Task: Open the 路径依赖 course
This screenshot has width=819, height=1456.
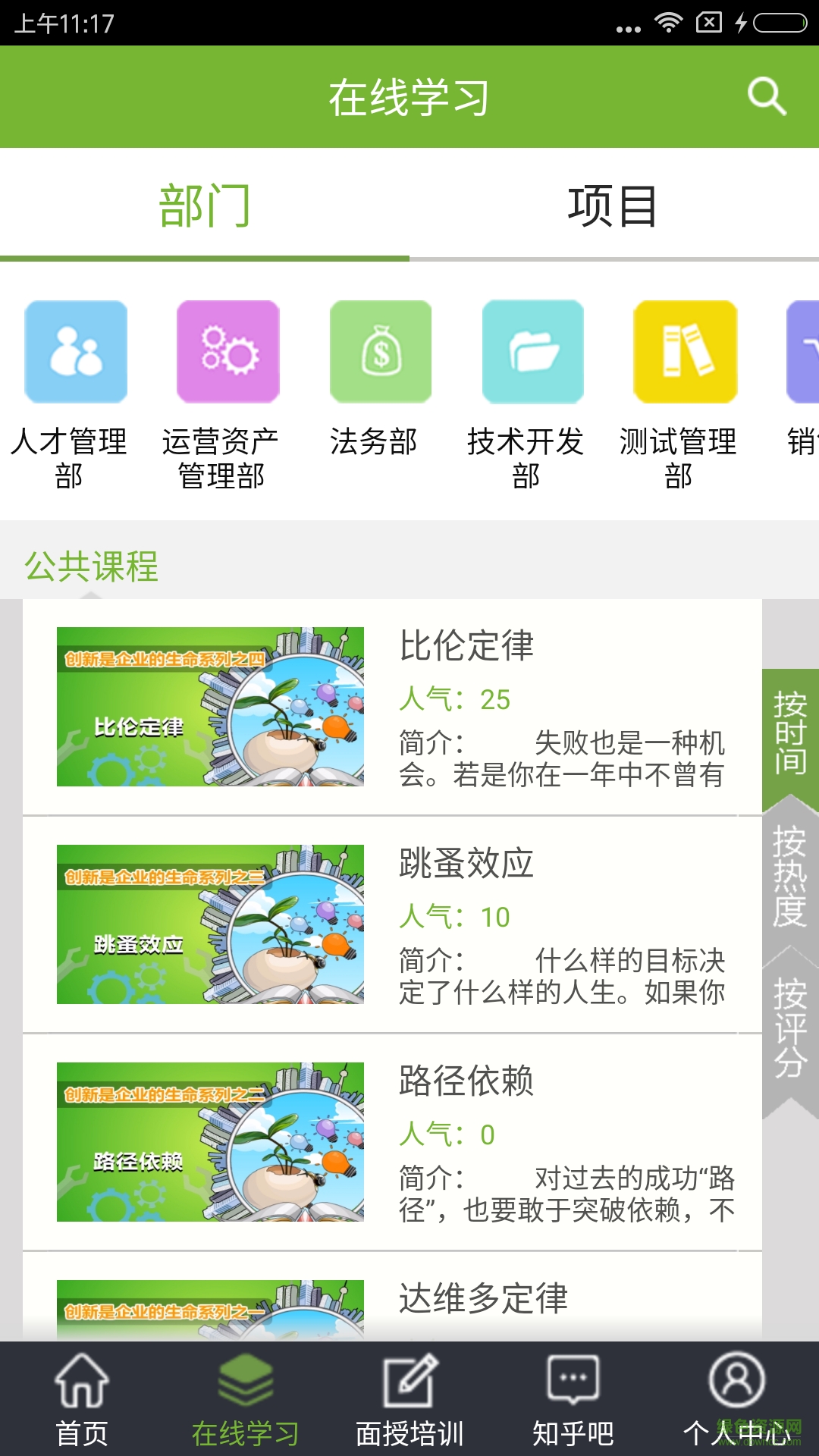Action: pos(392,1142)
